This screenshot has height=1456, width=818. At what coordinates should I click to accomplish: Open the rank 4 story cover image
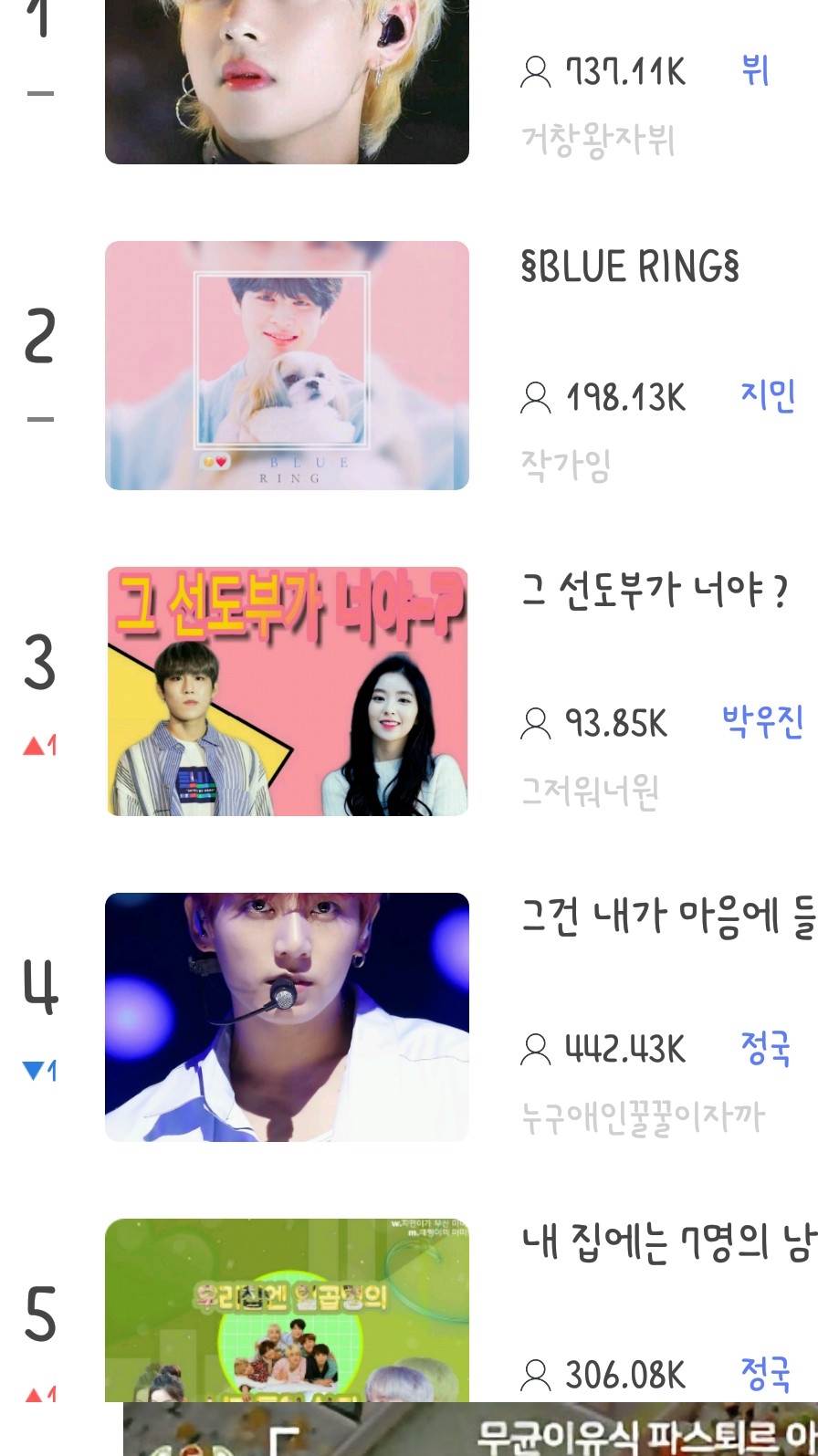click(x=287, y=1017)
